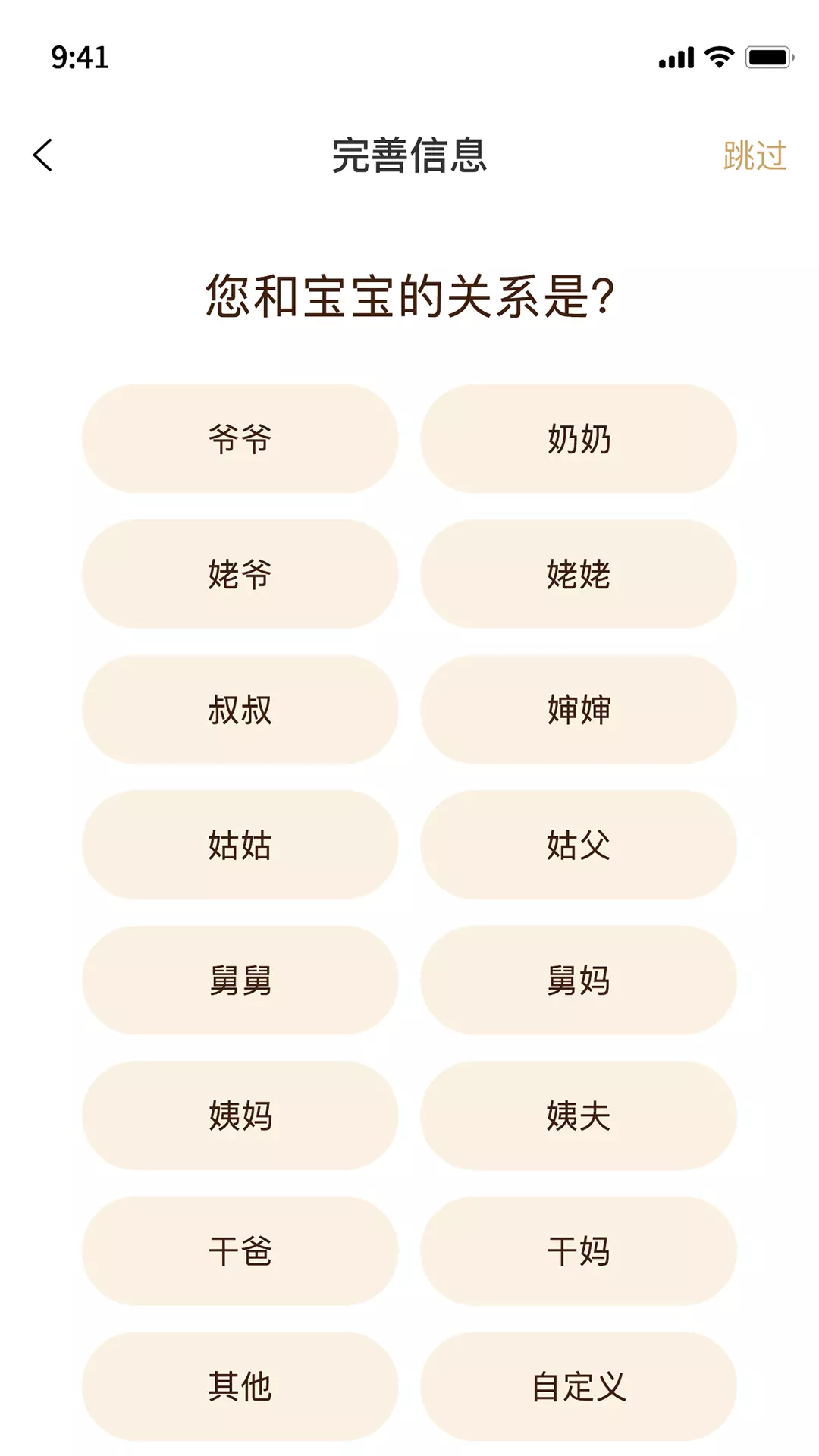Select 舅妈 as relationship

pos(579,981)
